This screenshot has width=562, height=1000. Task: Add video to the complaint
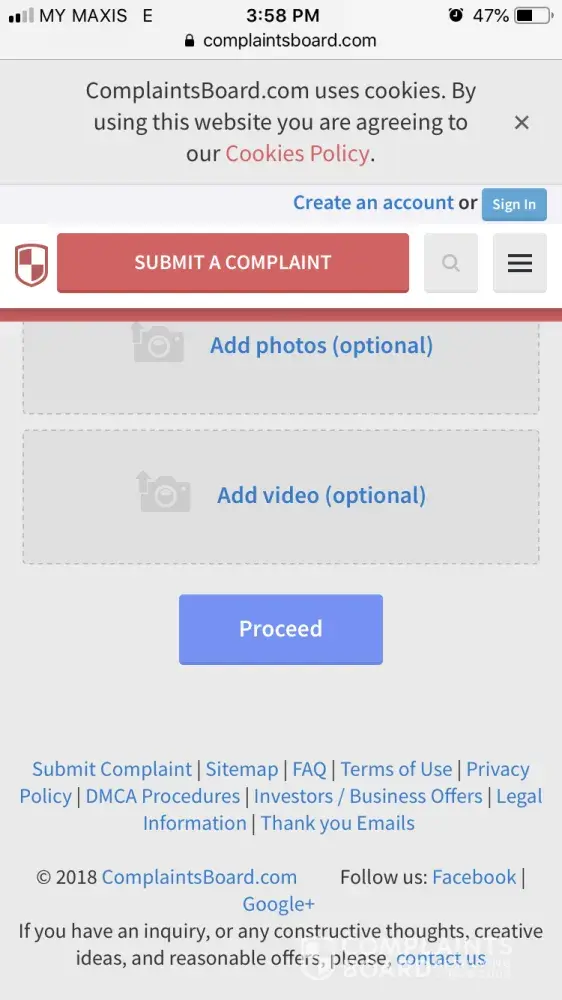(281, 496)
